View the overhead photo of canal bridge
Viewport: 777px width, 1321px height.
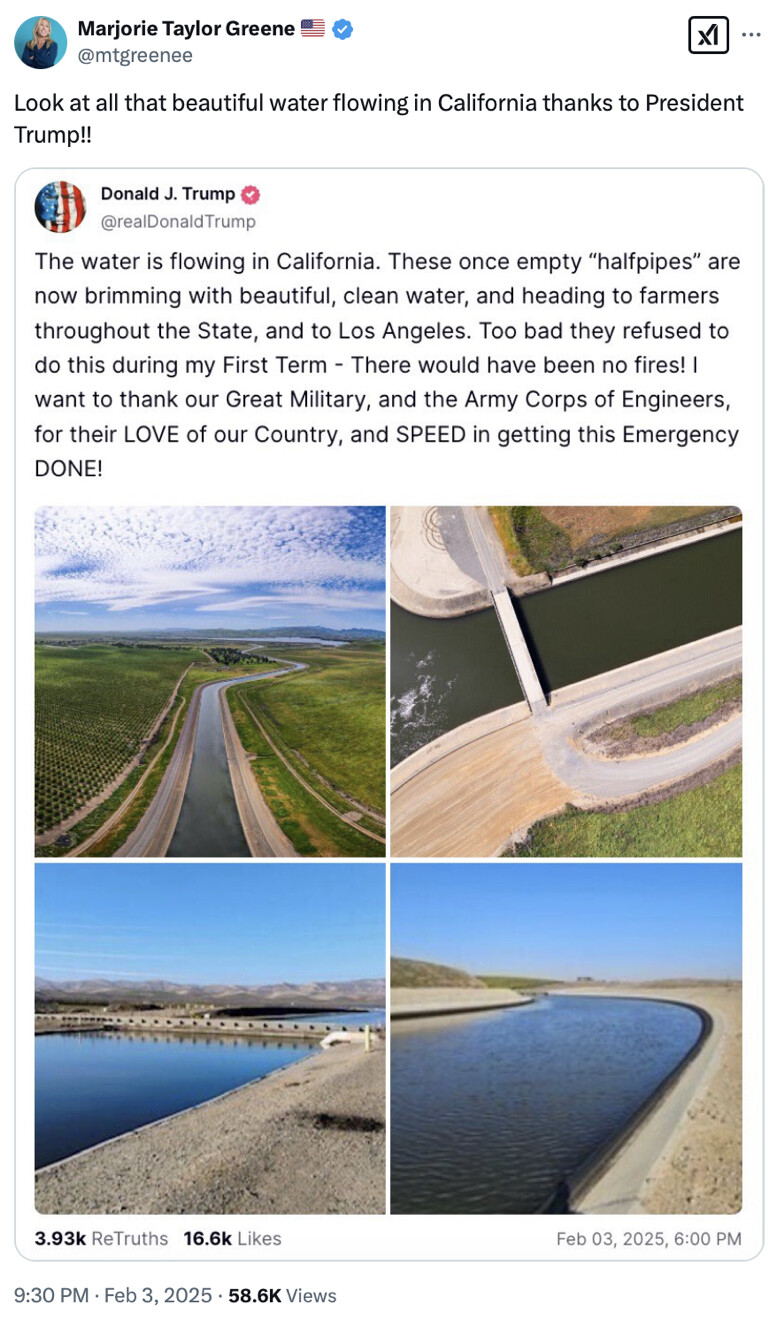566,681
